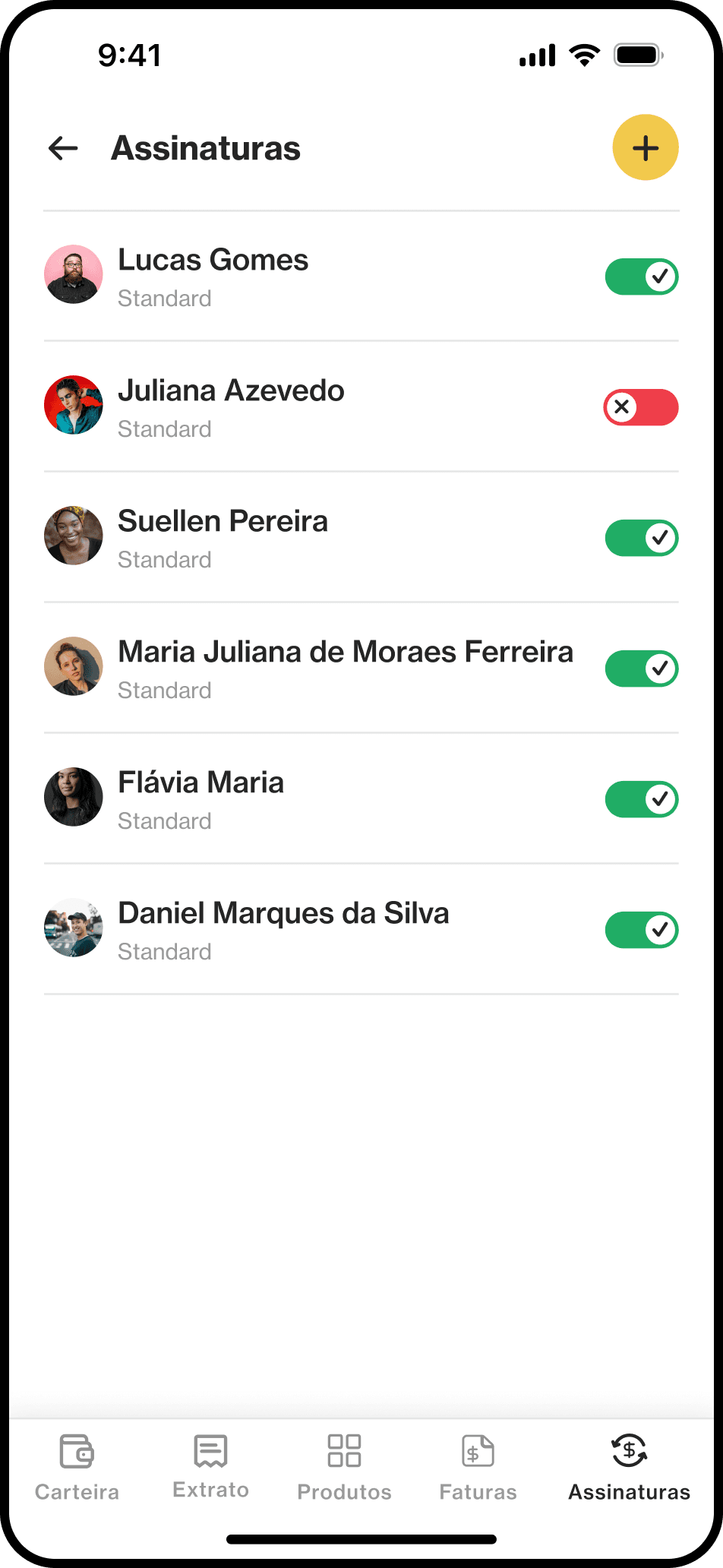723x1568 pixels.
Task: Open Juliana Azevedo's avatar thumbnail
Action: 74,406
